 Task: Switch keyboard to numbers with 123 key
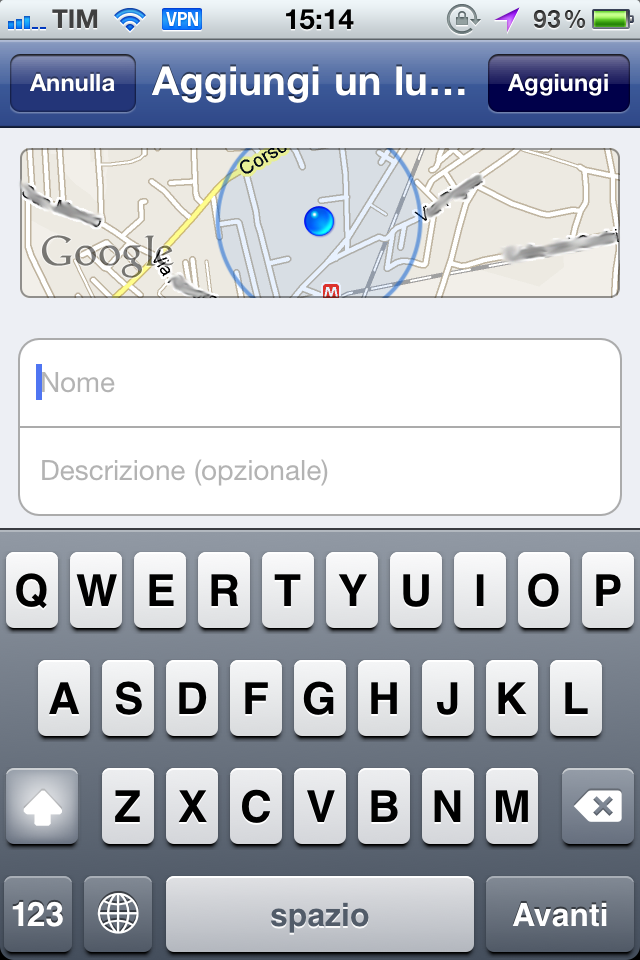coord(38,914)
